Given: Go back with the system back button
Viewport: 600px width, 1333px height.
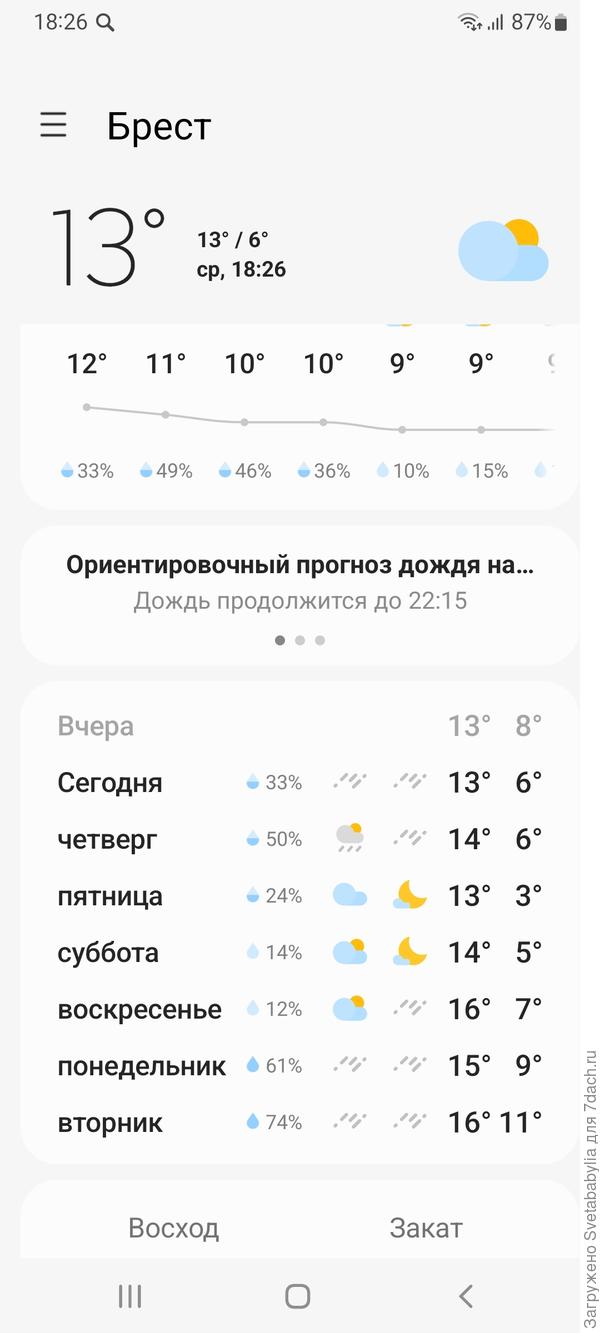Looking at the screenshot, I should (465, 1296).
